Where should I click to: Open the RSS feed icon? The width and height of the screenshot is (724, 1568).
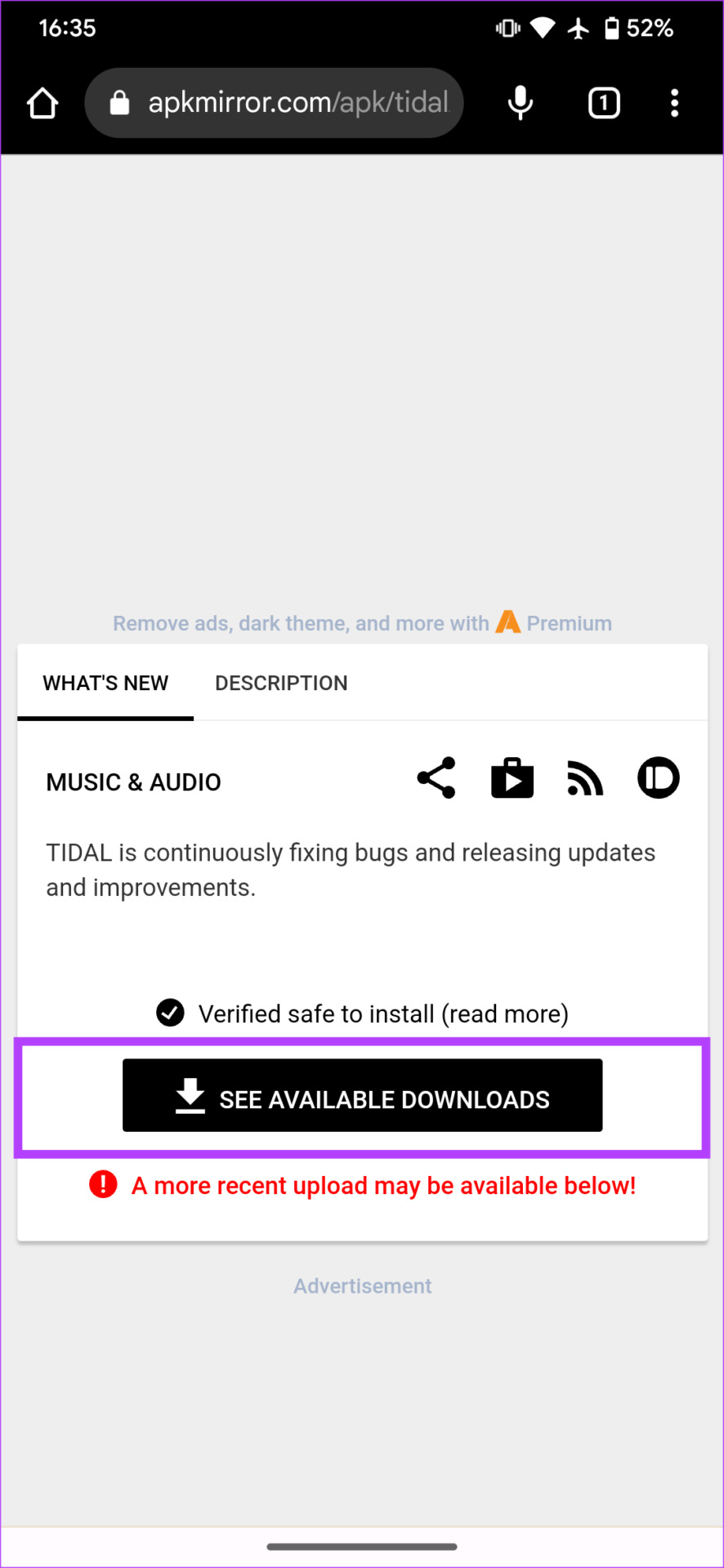pyautogui.click(x=585, y=777)
